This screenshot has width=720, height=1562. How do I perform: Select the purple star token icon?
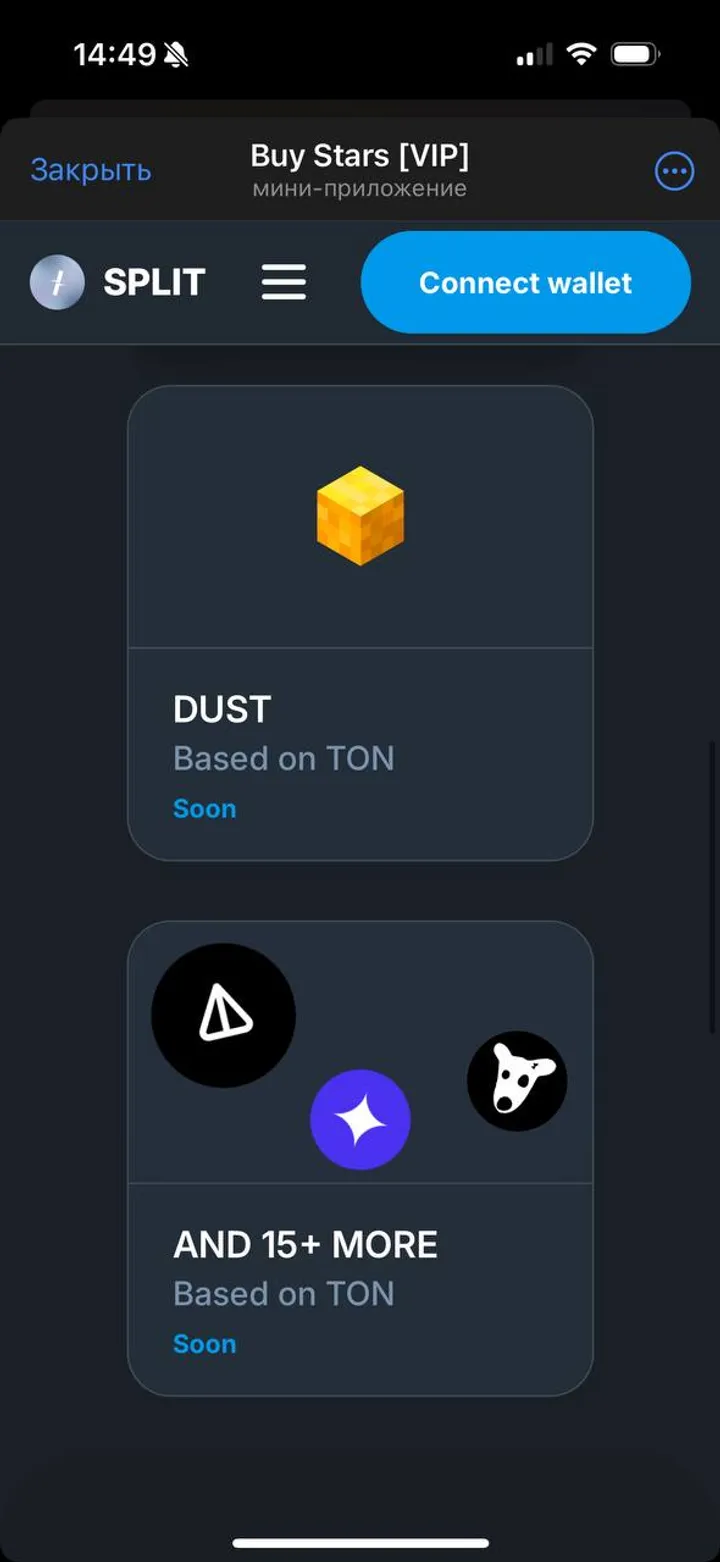(x=361, y=1120)
